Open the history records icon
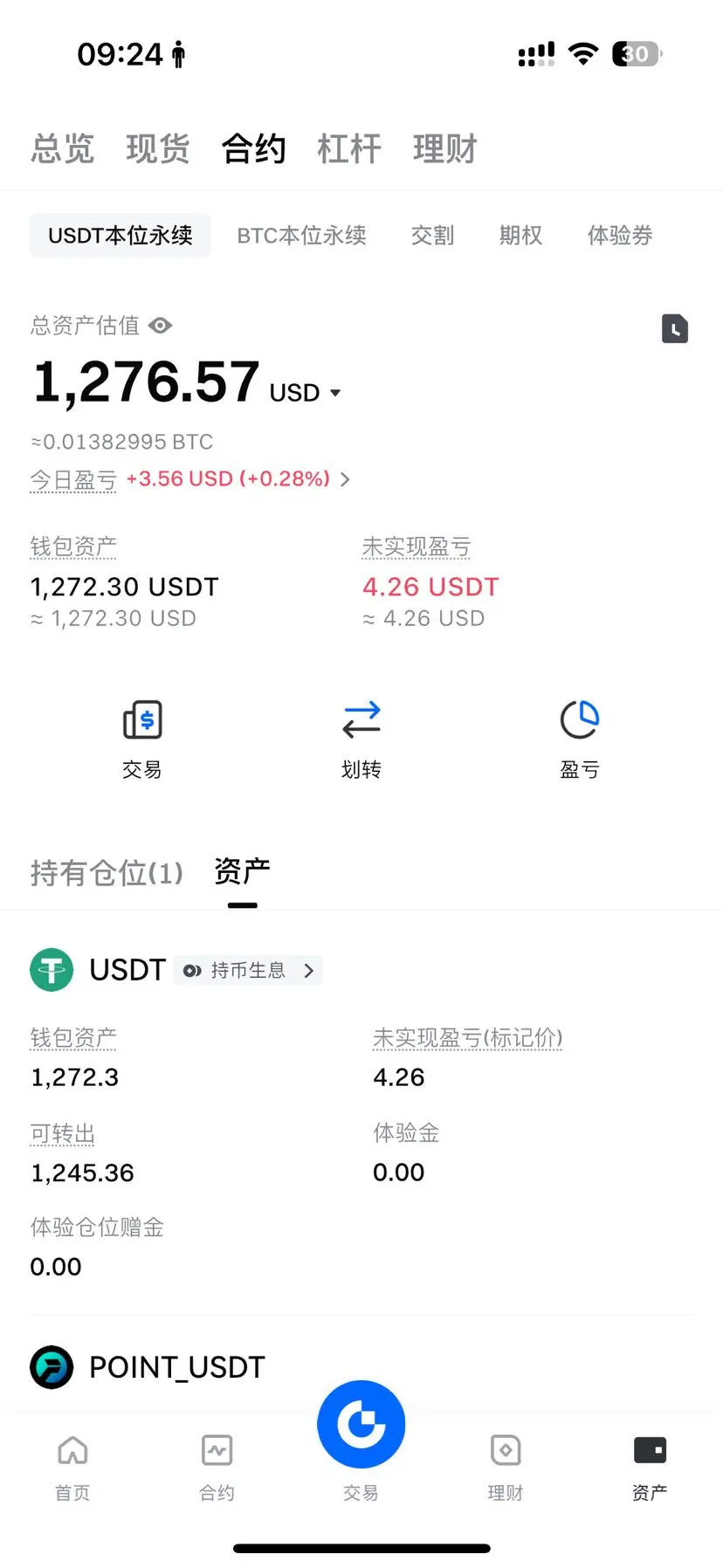 coord(674,328)
